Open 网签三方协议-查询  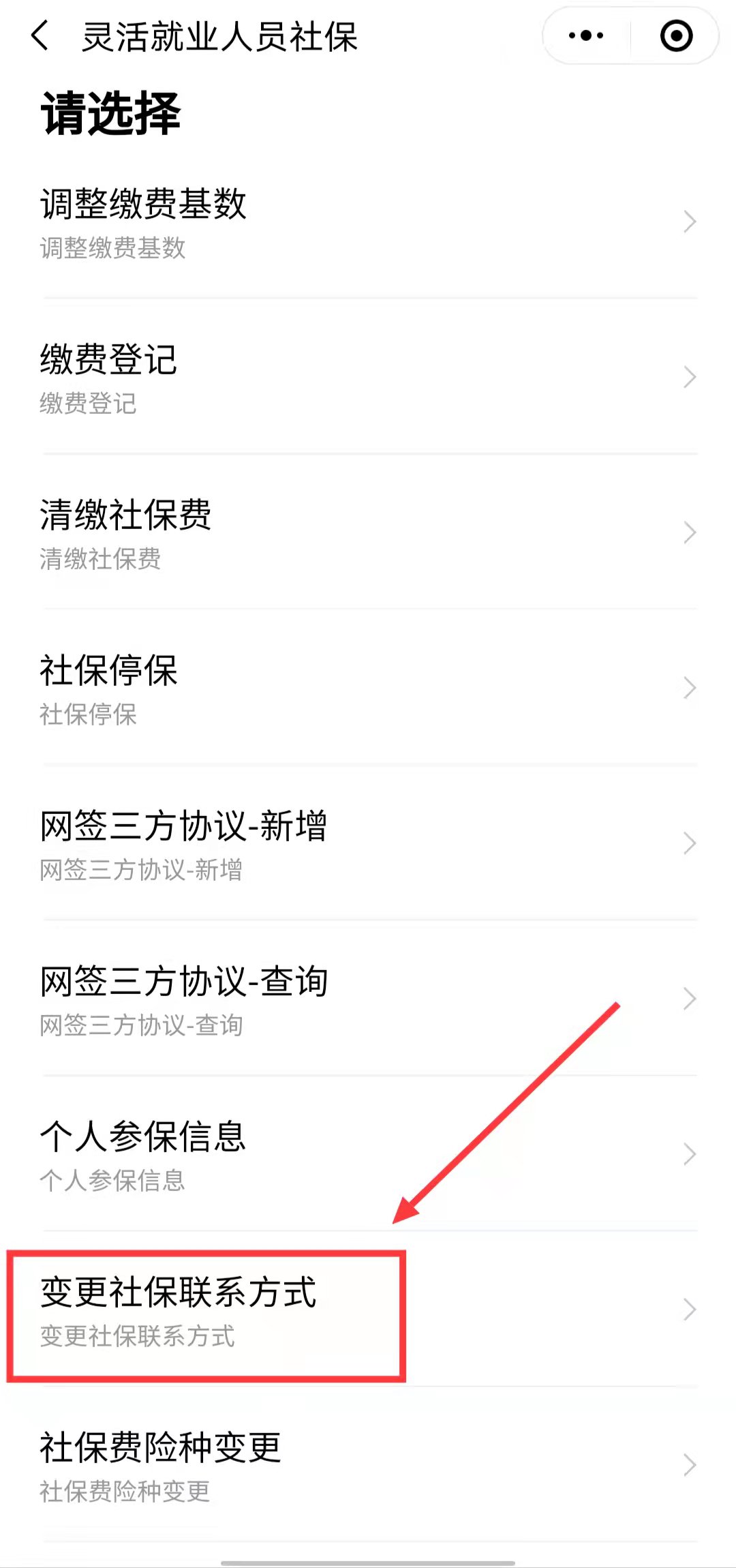pos(368,999)
